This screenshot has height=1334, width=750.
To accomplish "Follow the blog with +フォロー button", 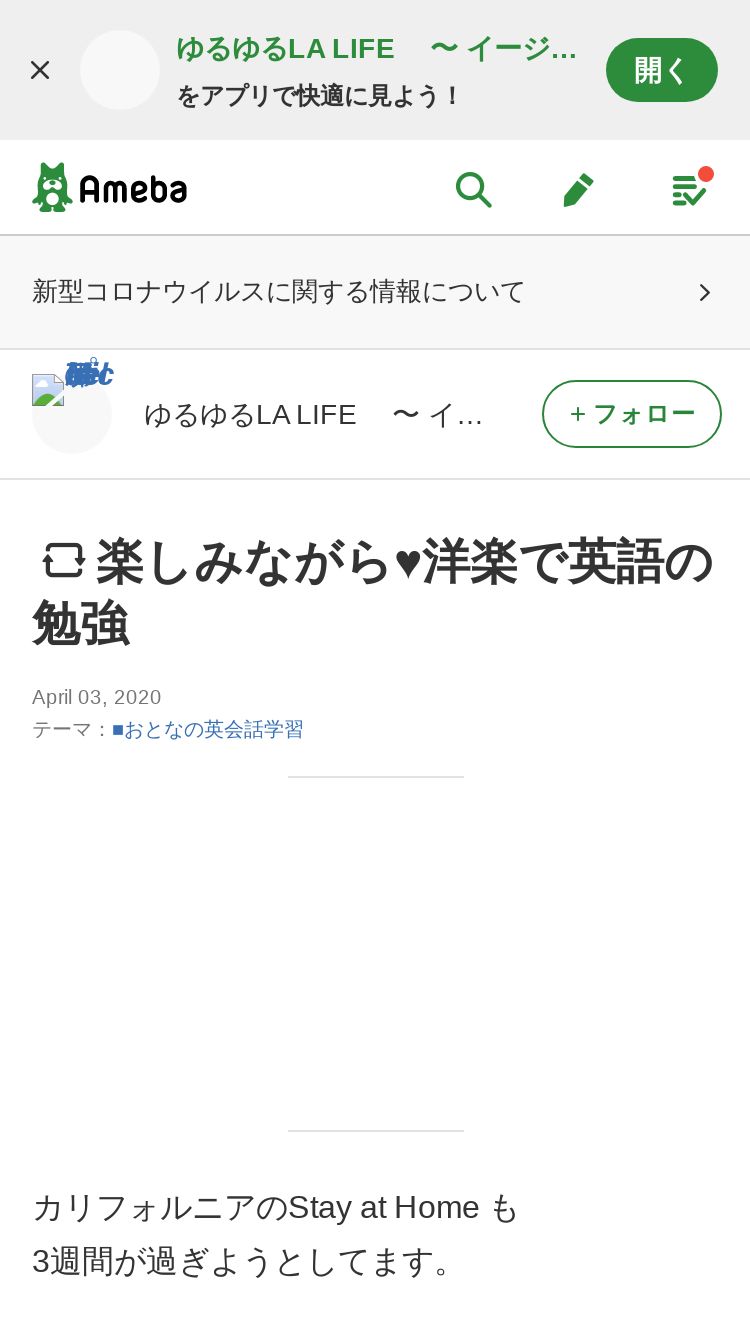I will tap(632, 414).
